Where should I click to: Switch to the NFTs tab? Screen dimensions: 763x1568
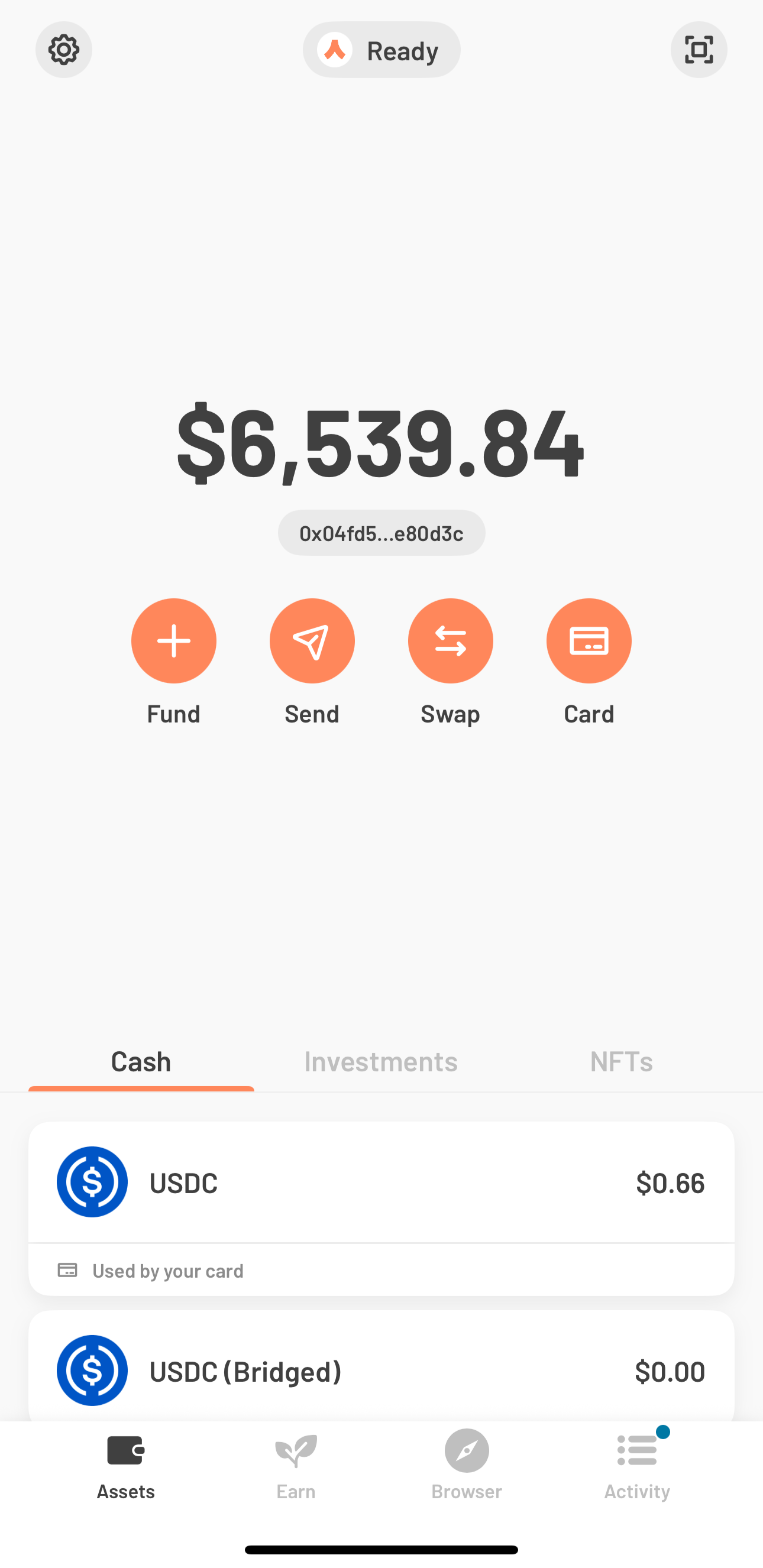click(x=621, y=1061)
